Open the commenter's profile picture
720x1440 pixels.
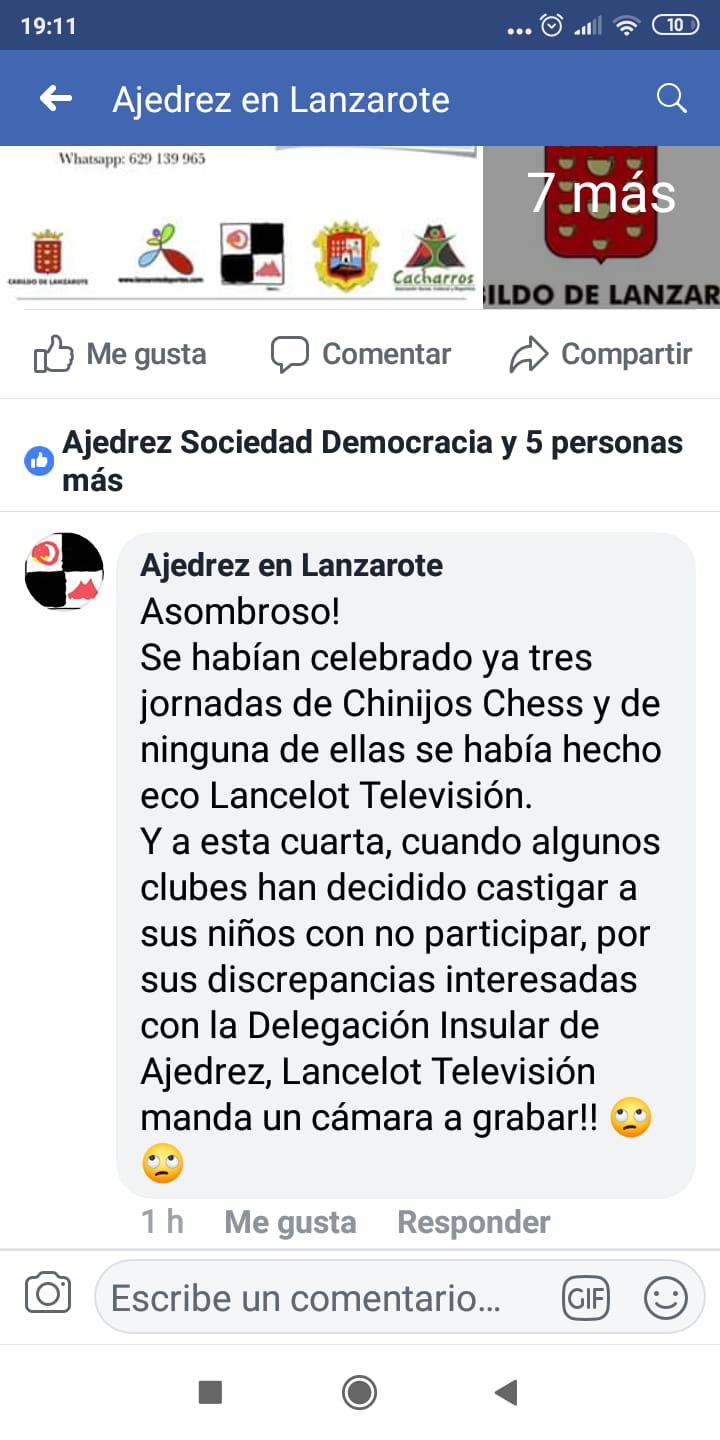(64, 572)
